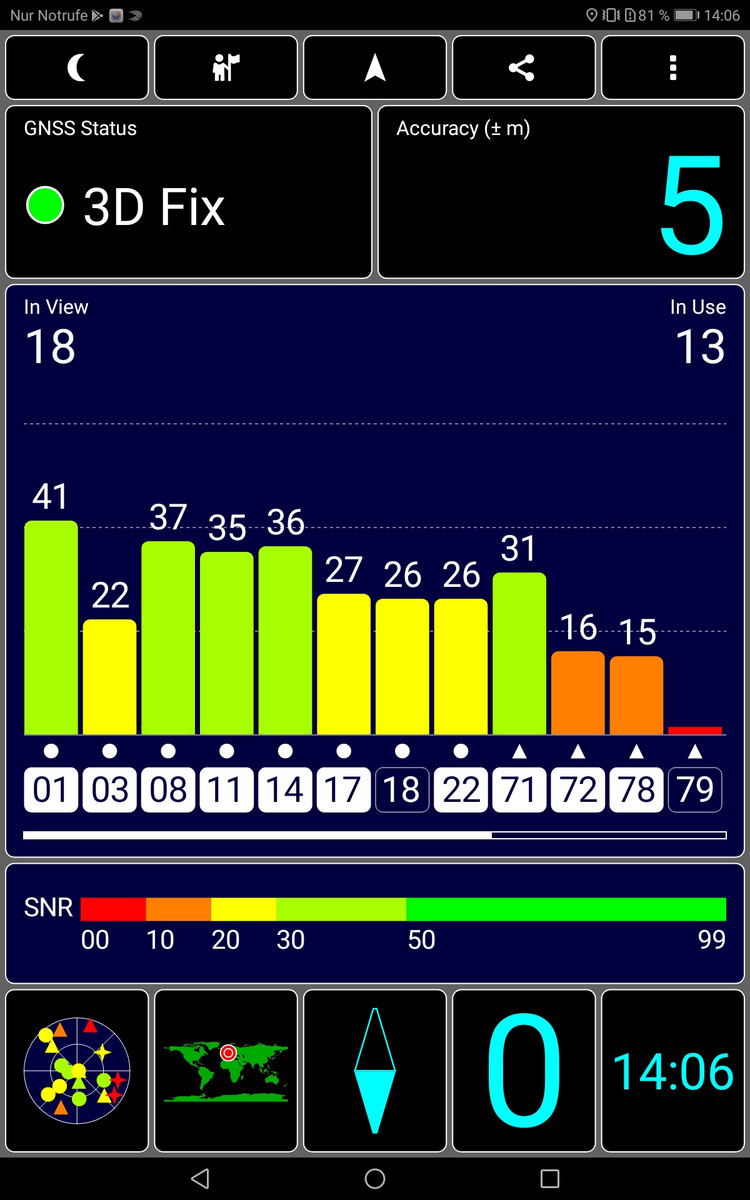The image size is (750, 1200).
Task: Open the time tile showing 14:06
Action: point(673,1071)
